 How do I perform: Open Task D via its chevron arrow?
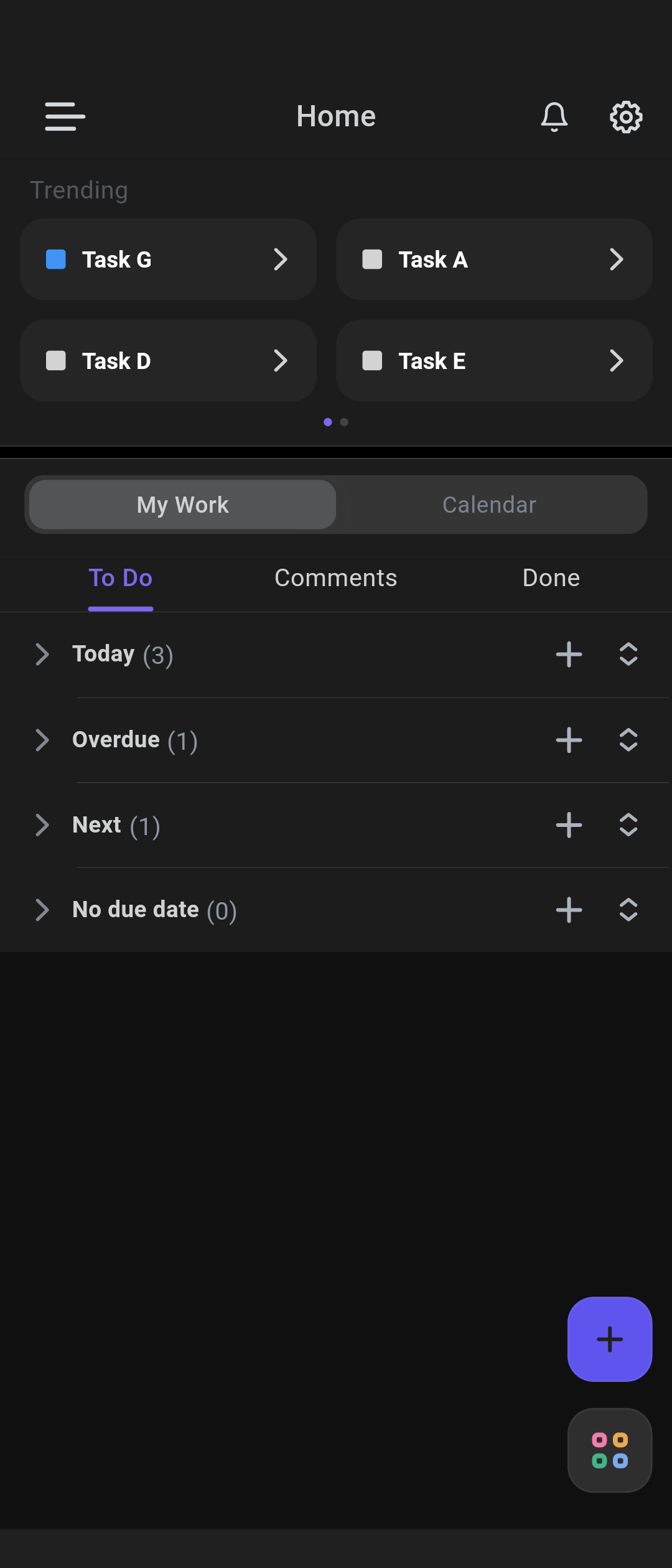click(281, 361)
